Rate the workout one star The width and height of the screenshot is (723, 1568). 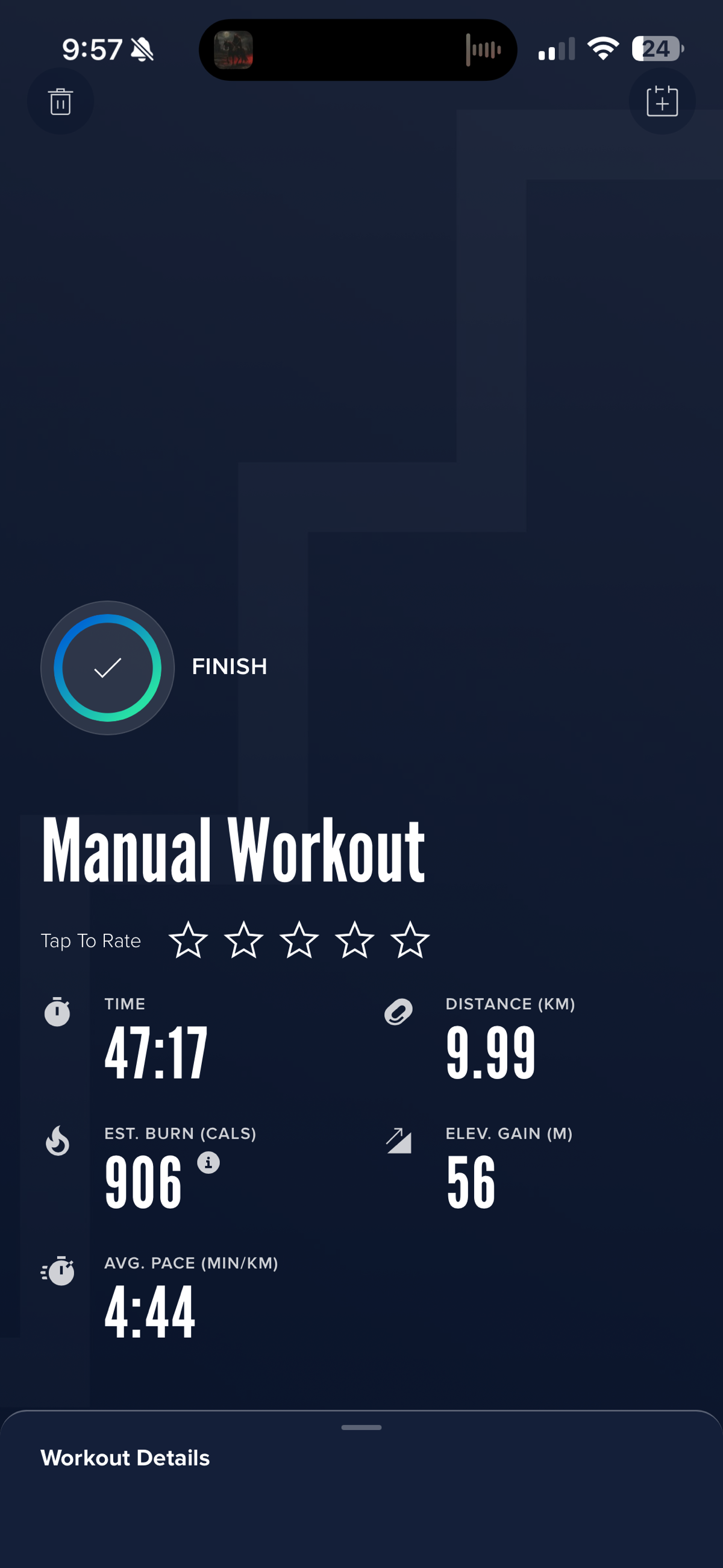tap(188, 940)
